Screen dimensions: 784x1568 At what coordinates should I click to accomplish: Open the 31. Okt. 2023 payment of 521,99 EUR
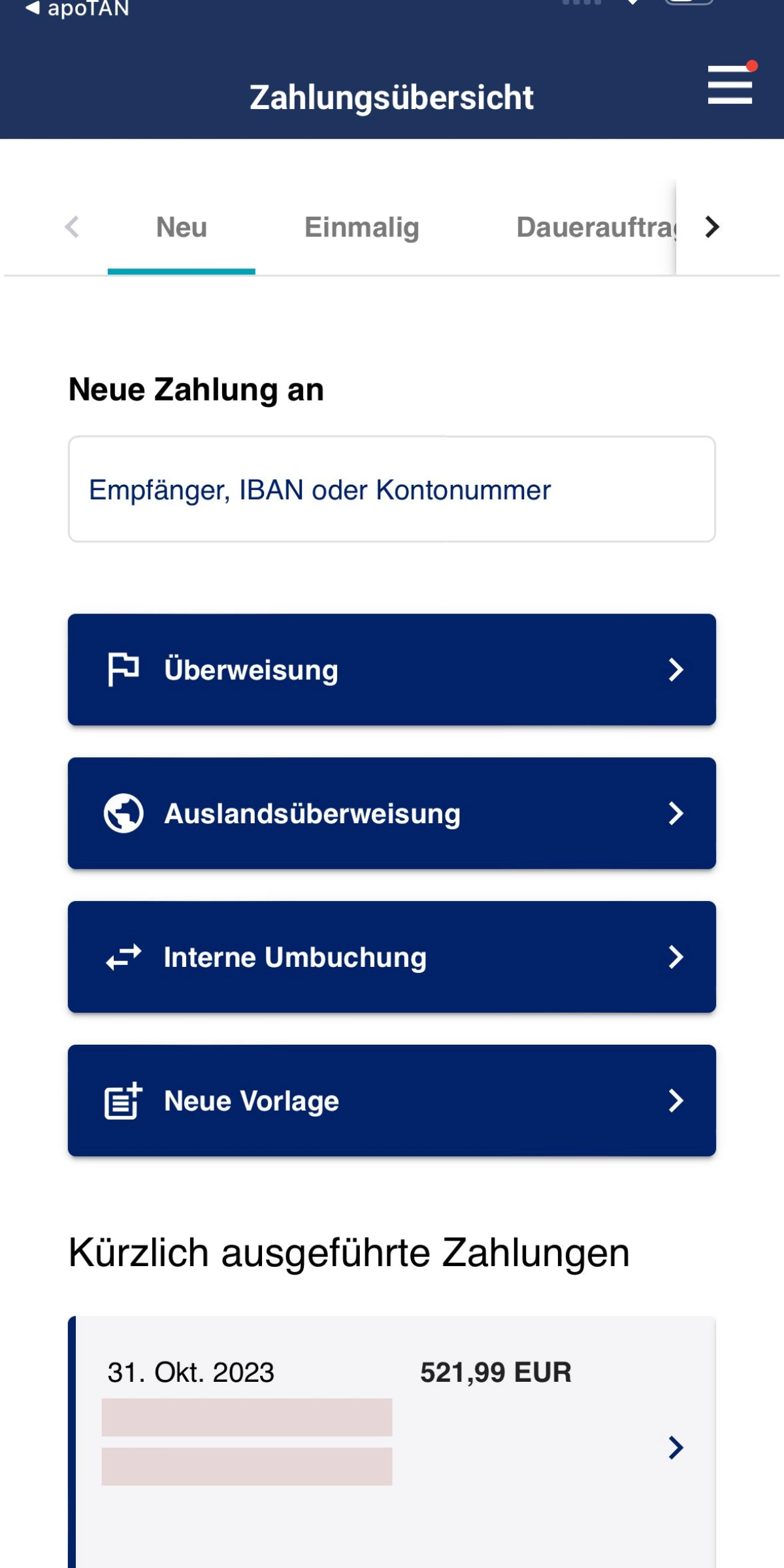tap(392, 1443)
